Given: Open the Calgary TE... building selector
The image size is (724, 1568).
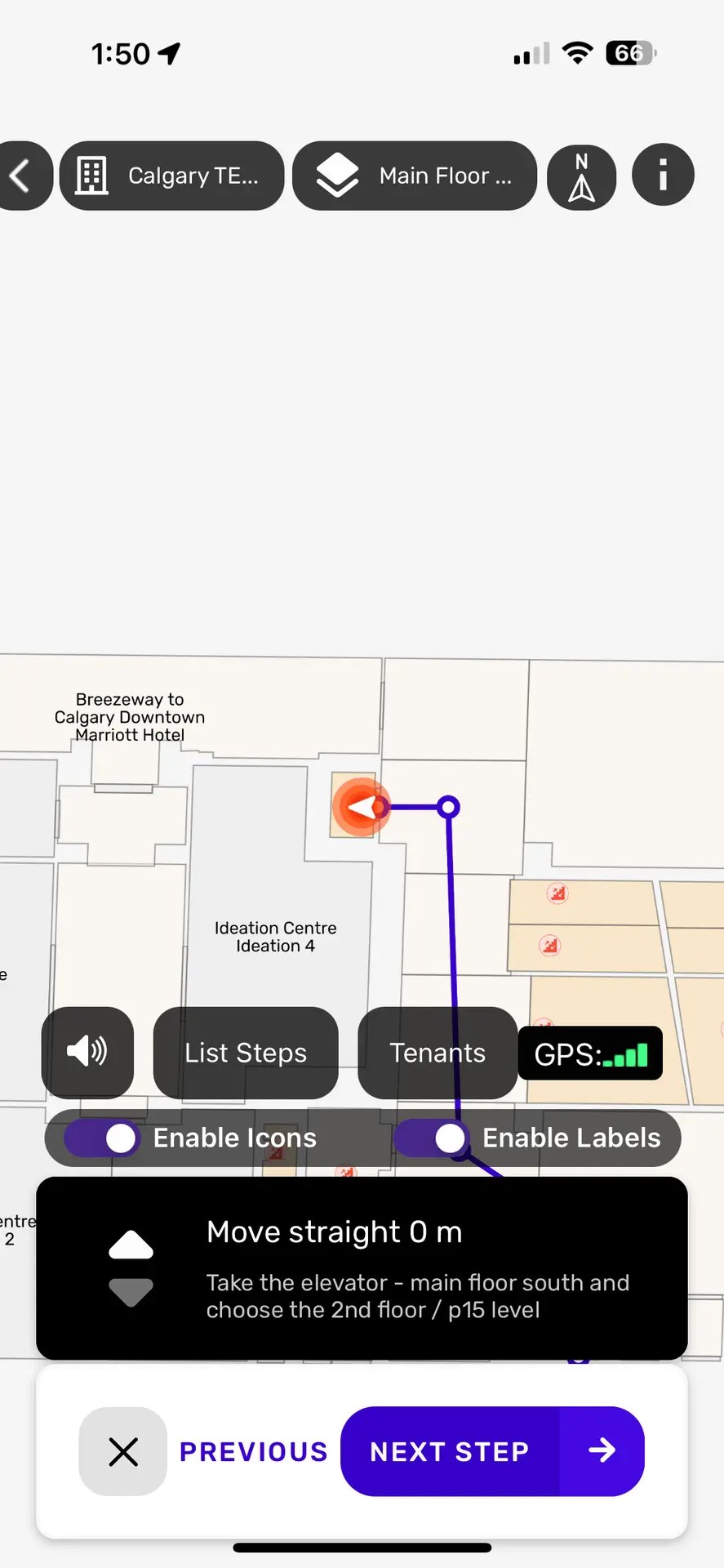Looking at the screenshot, I should 172,176.
